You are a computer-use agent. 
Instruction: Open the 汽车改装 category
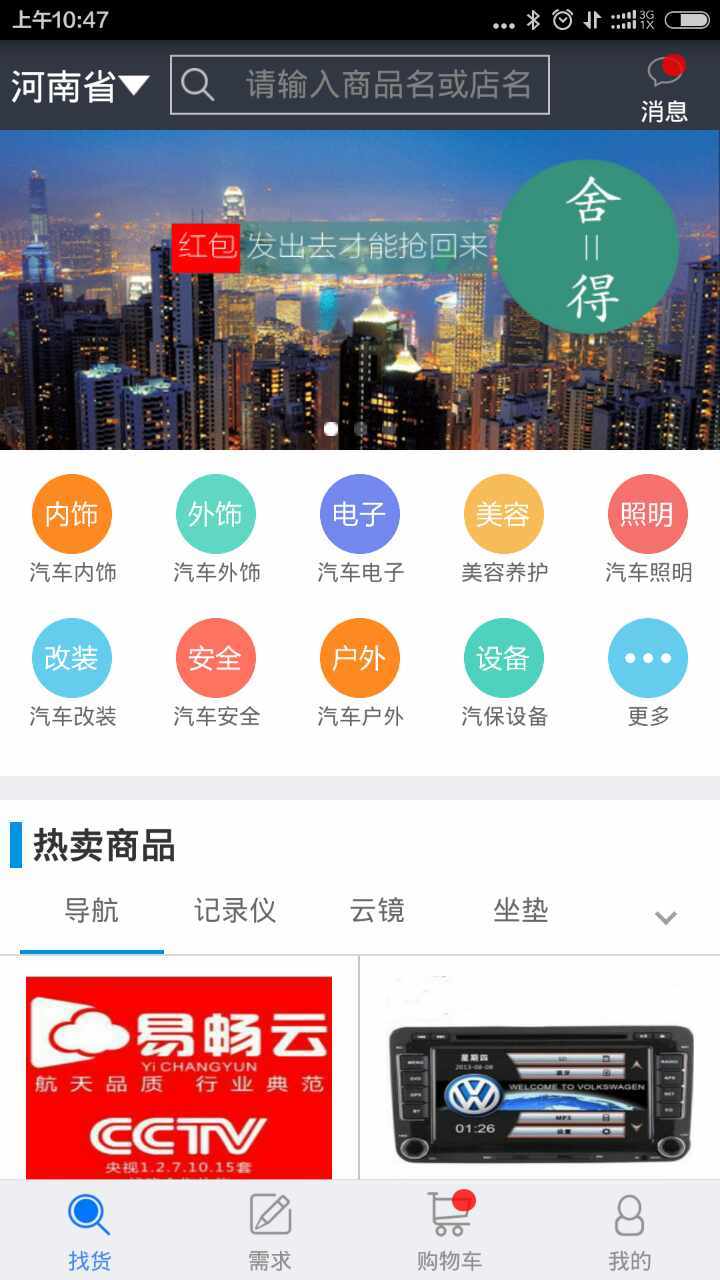tap(72, 674)
